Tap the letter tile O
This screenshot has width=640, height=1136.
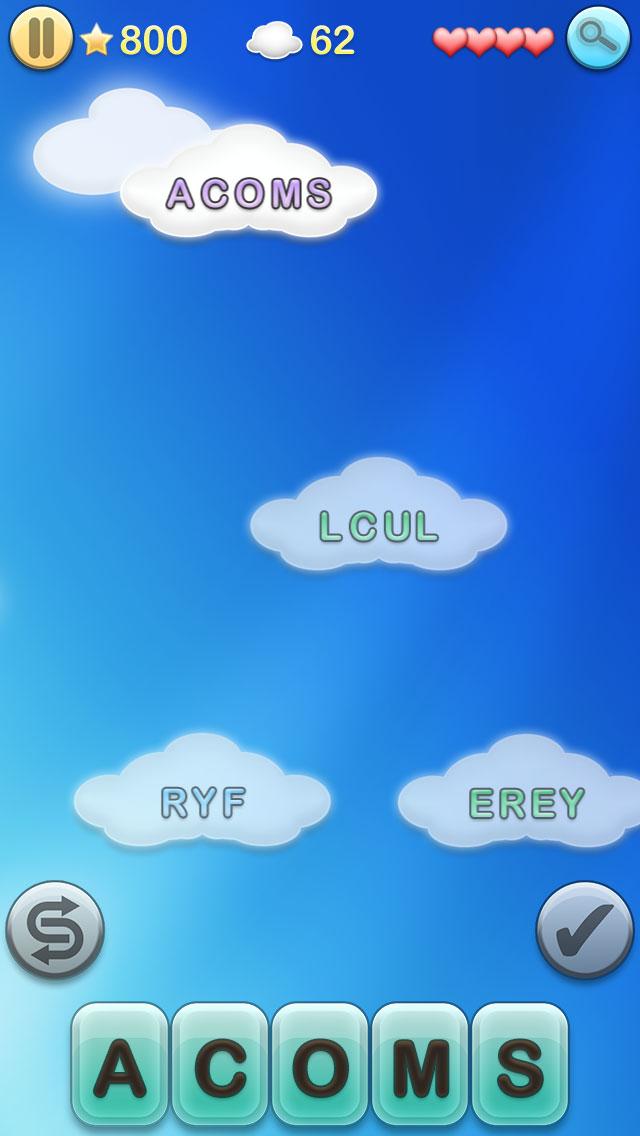[x=320, y=1064]
